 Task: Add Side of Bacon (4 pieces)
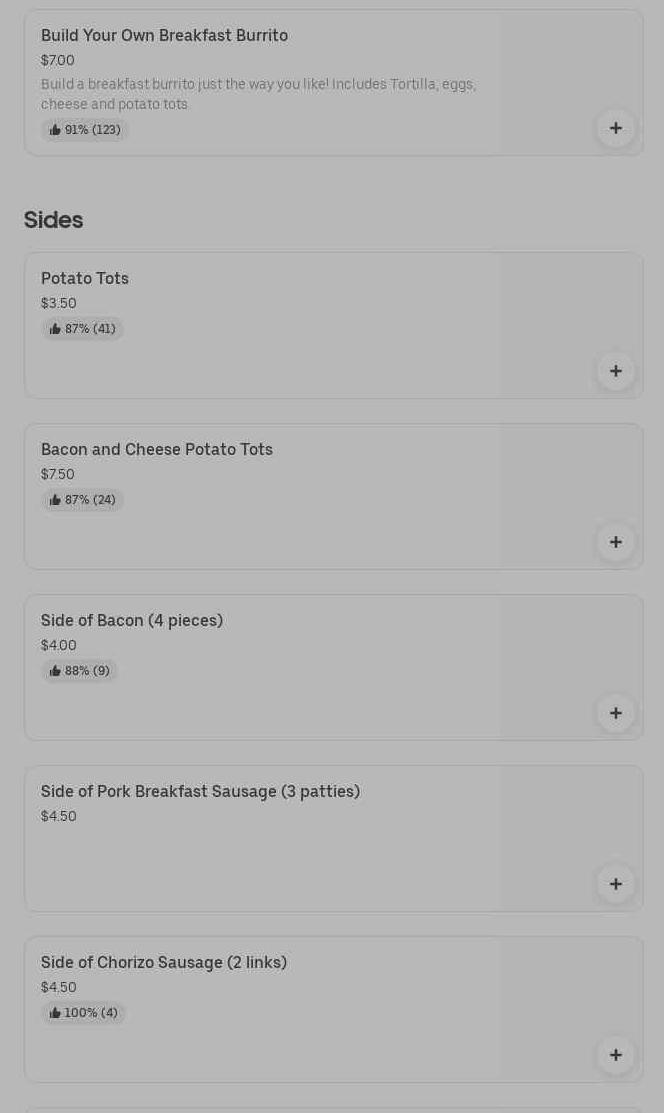click(x=616, y=713)
